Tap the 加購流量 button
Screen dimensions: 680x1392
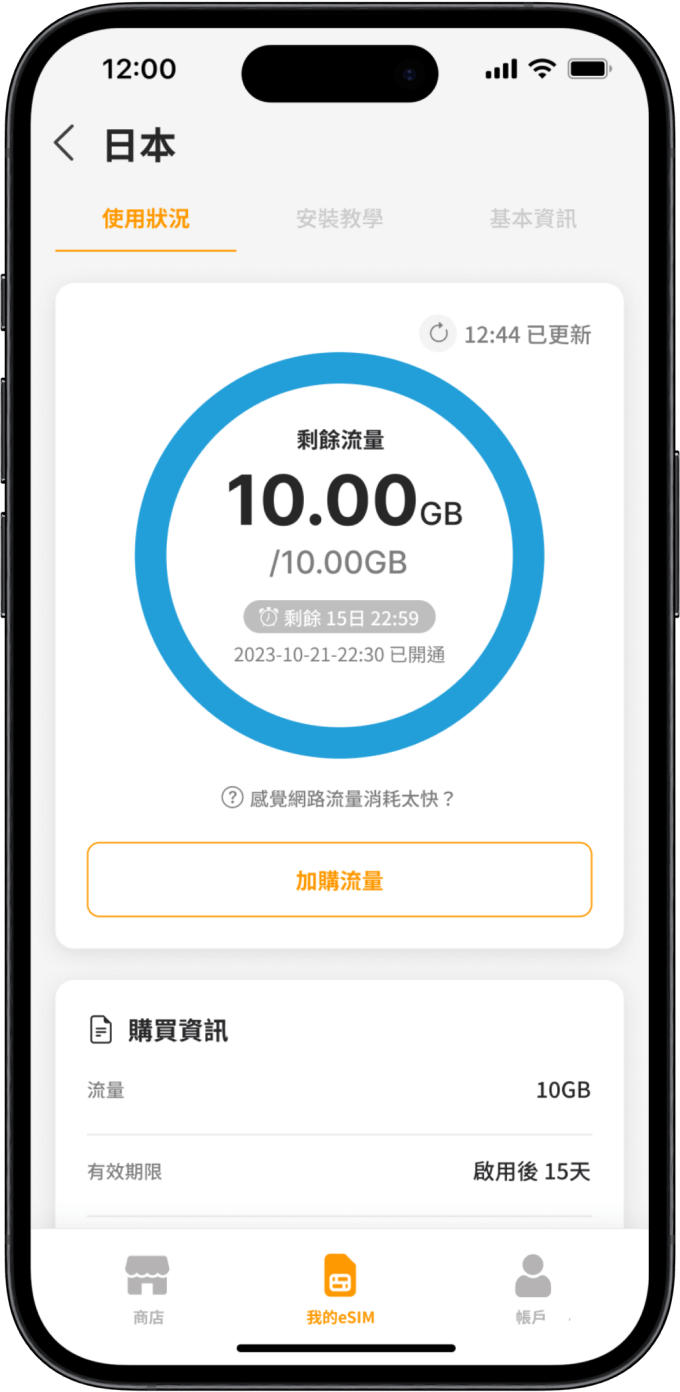pyautogui.click(x=339, y=880)
